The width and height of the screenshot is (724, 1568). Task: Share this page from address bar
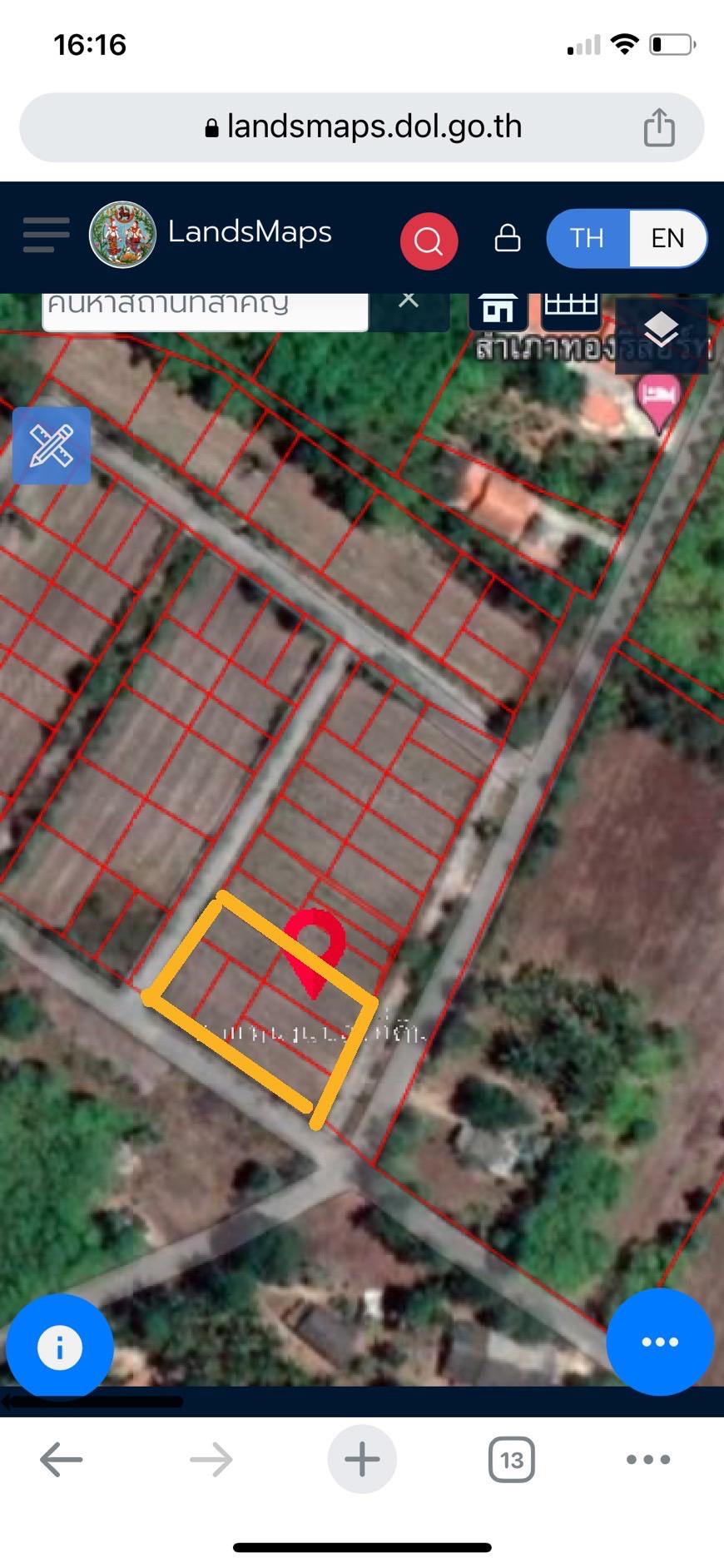pyautogui.click(x=659, y=127)
